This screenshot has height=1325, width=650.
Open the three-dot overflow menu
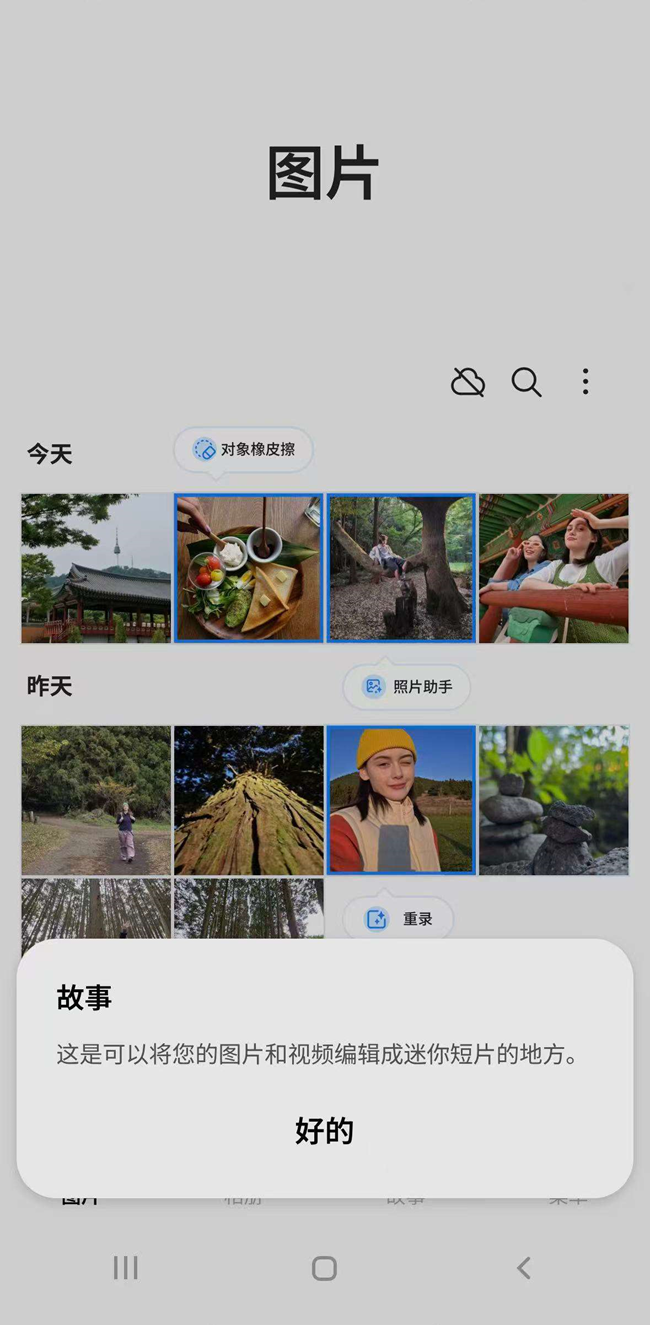585,382
